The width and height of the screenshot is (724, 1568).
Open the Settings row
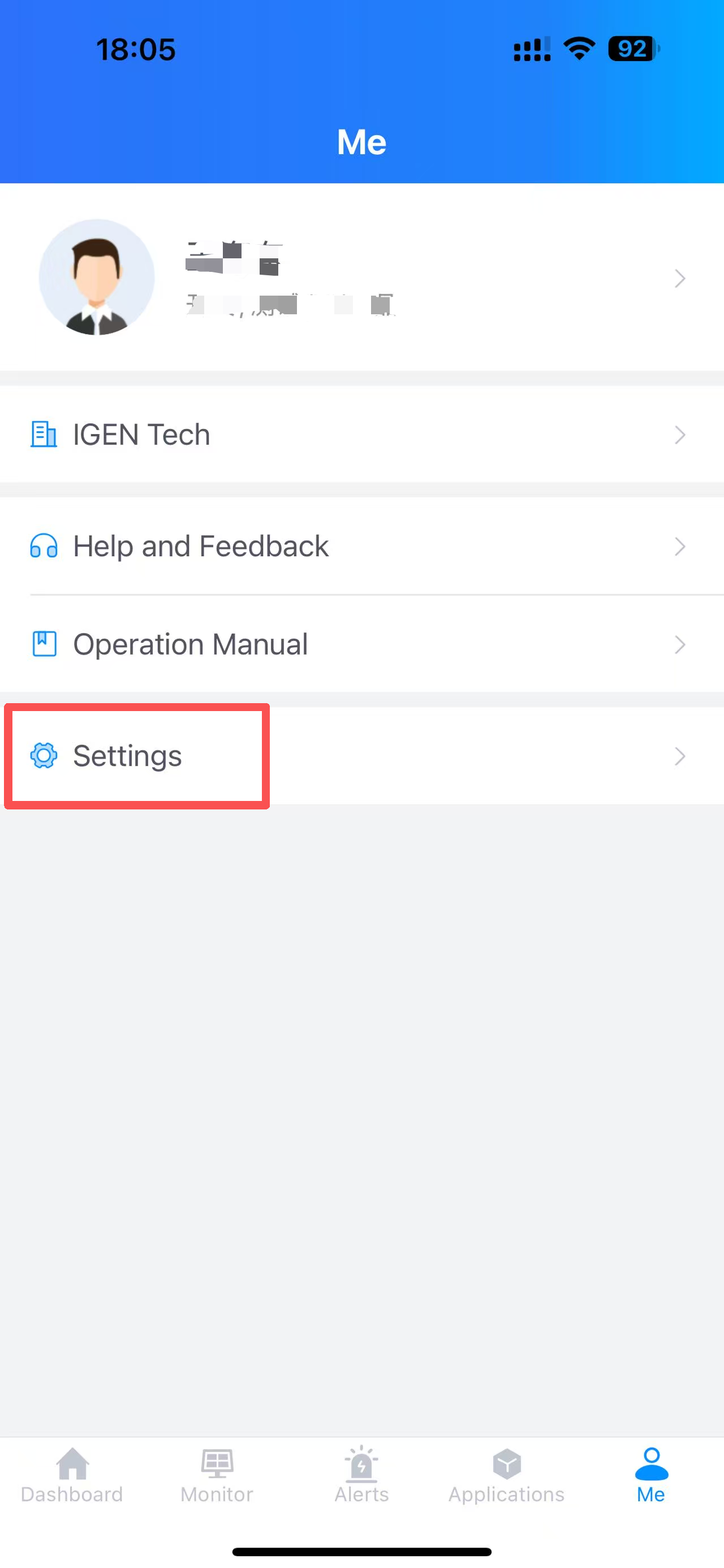(361, 755)
